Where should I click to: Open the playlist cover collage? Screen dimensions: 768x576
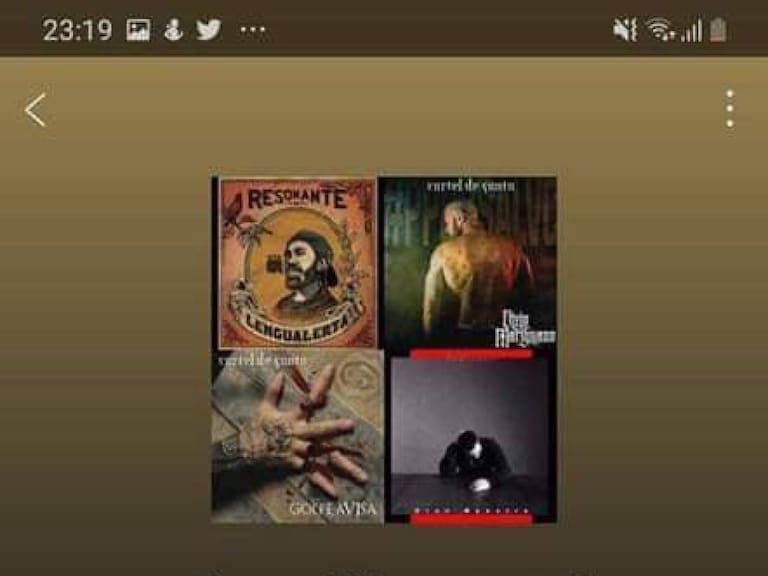pos(384,350)
